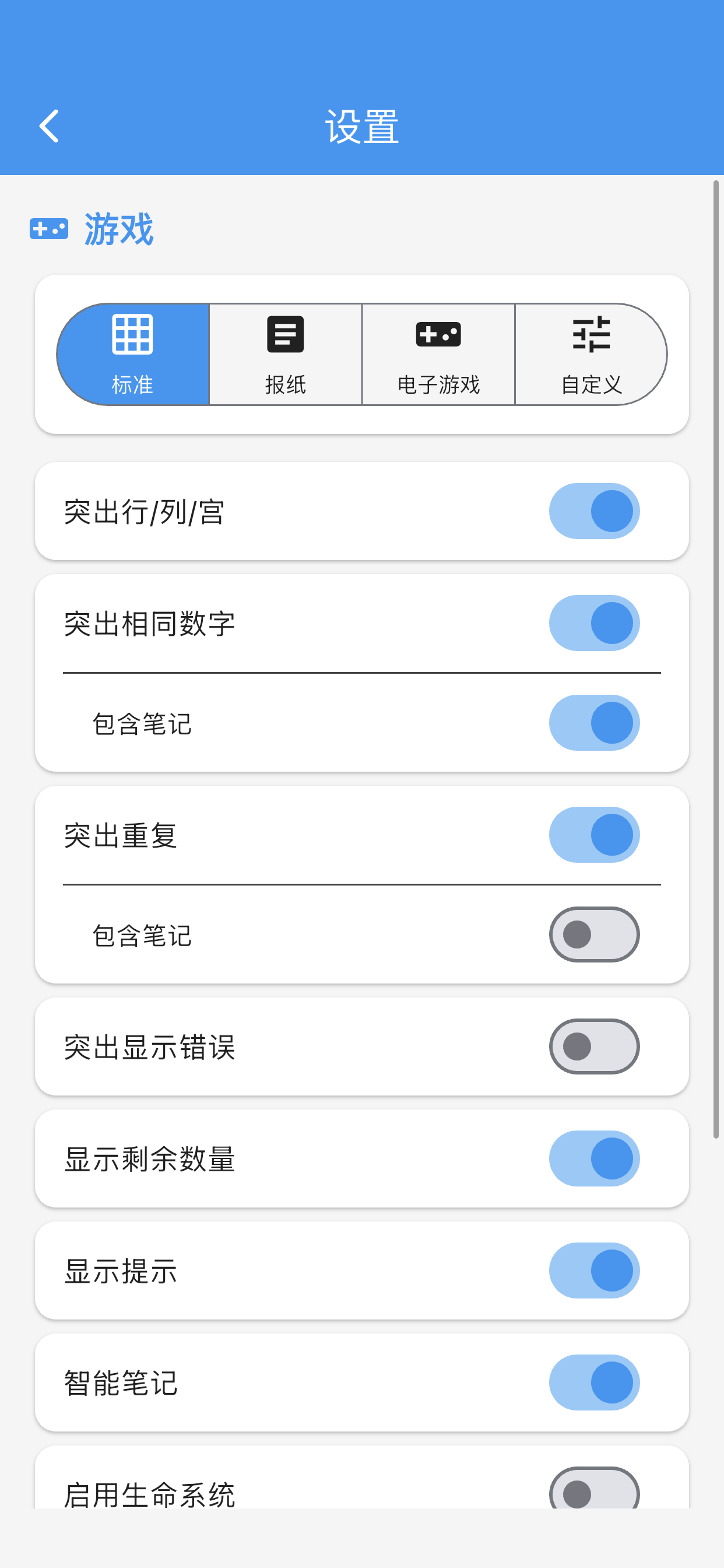Click the sliders icon above 自定义
Viewport: 724px width, 1568px height.
[x=592, y=334]
